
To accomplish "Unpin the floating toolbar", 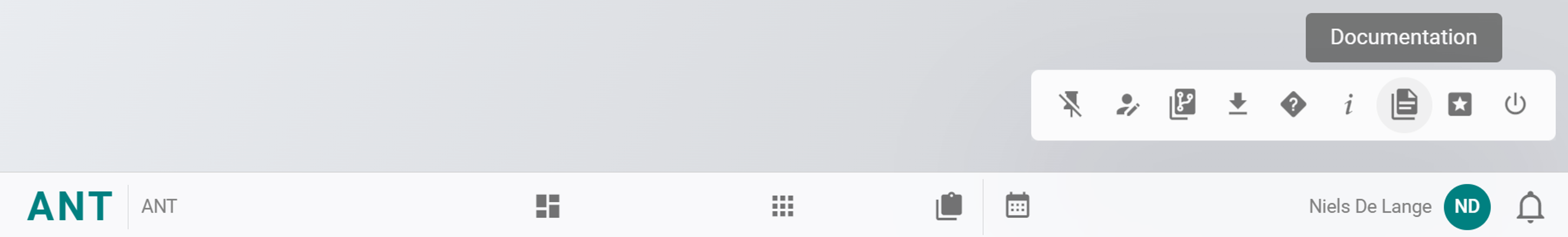I will [1070, 105].
